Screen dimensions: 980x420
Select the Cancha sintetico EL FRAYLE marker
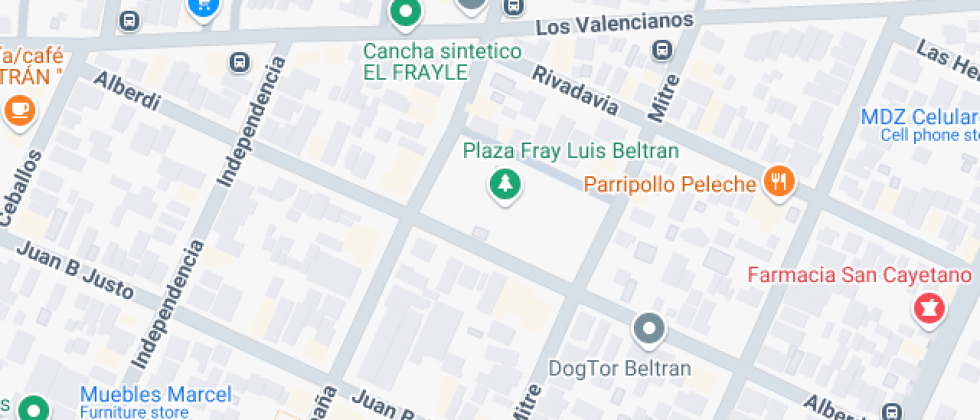point(405,13)
